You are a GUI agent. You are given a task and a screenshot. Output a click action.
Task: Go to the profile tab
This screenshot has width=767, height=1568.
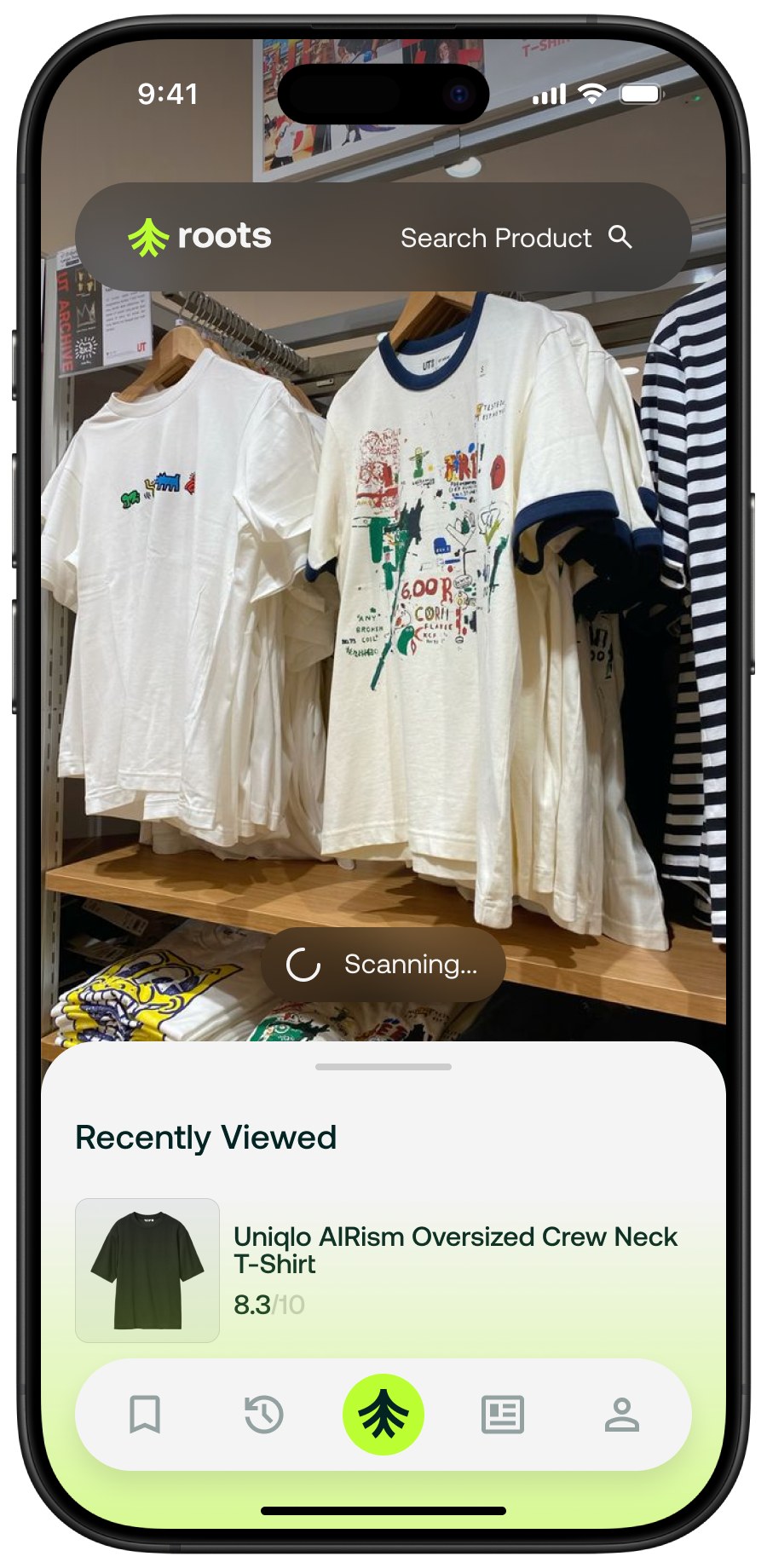point(622,1415)
